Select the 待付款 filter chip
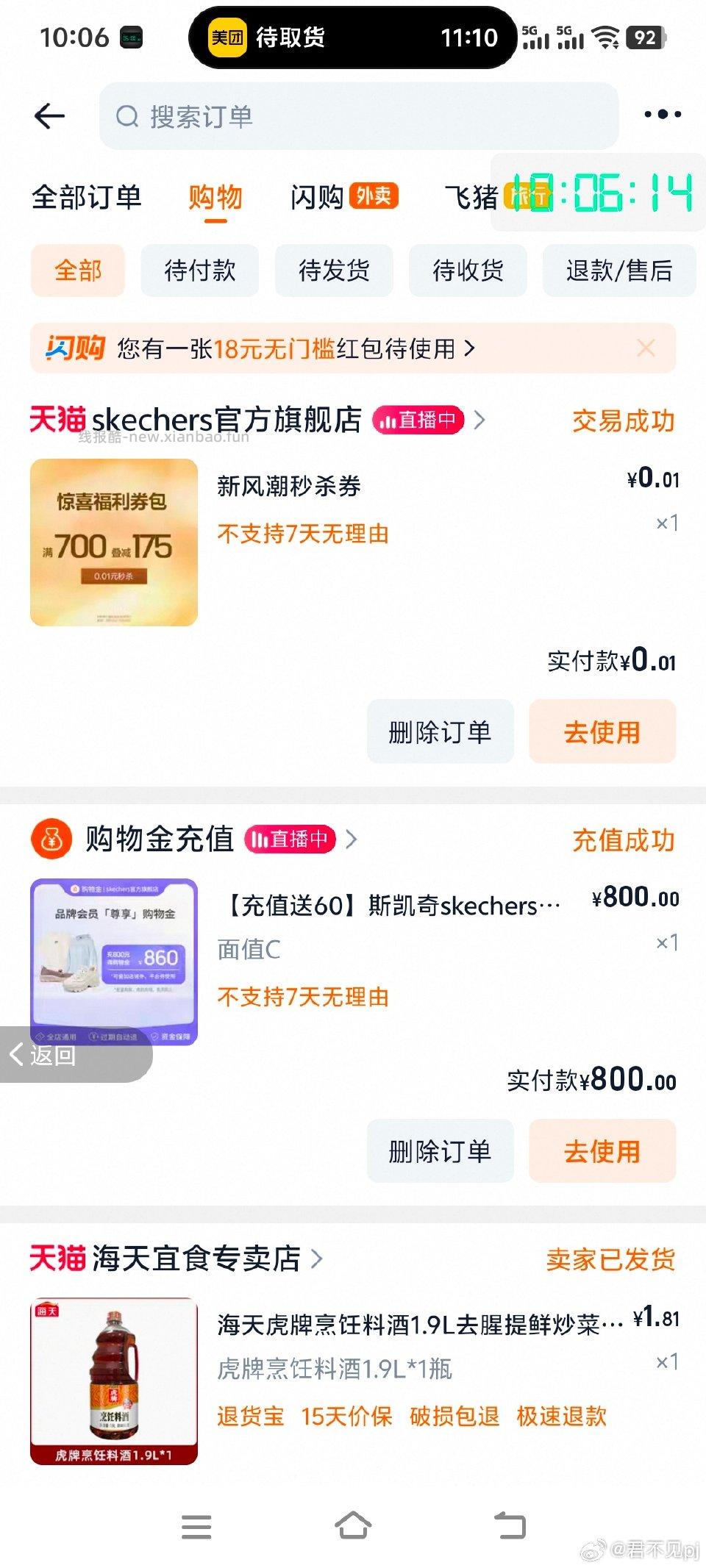 [x=199, y=271]
